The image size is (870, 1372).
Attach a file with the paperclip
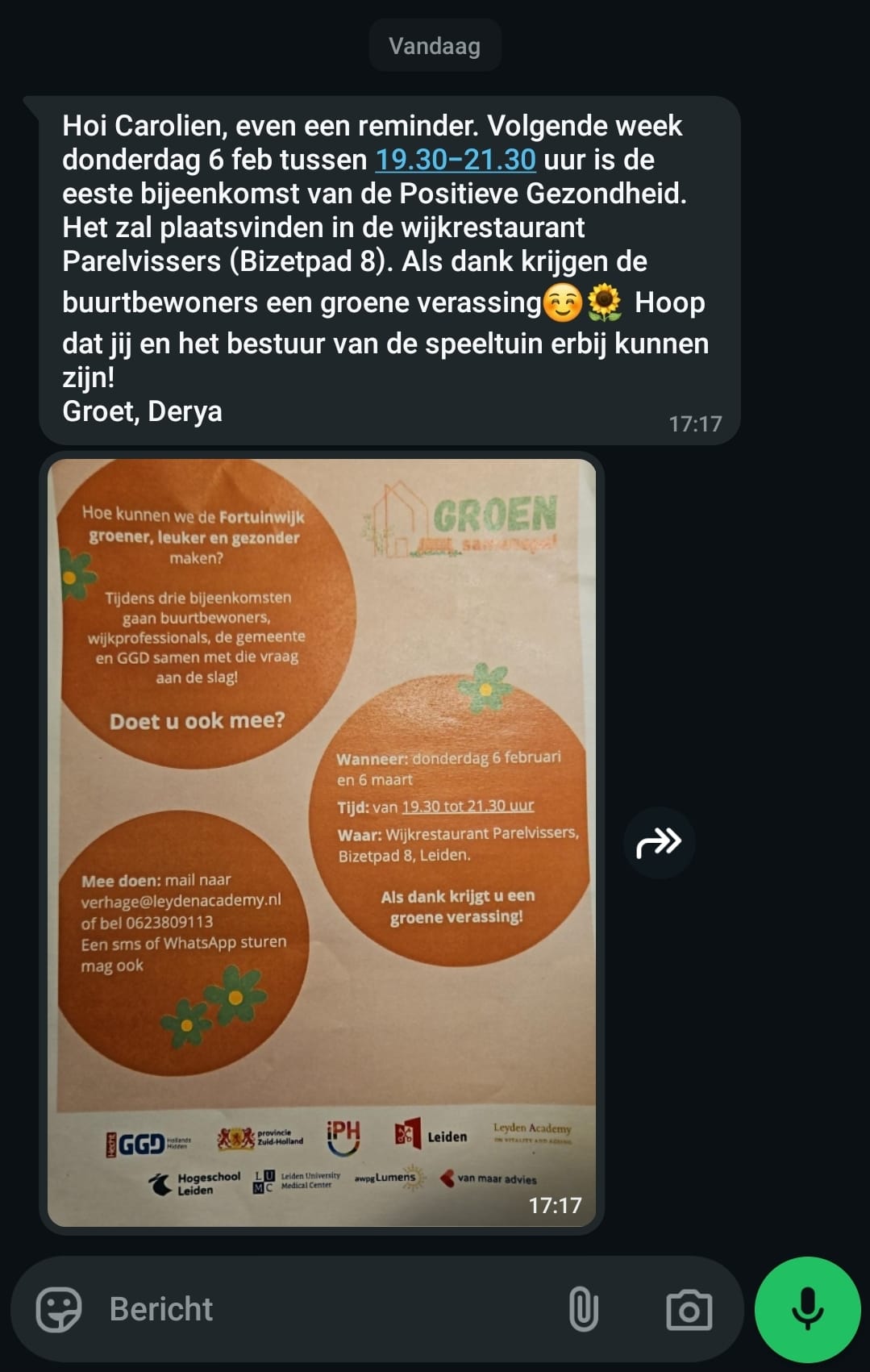pyautogui.click(x=583, y=1309)
